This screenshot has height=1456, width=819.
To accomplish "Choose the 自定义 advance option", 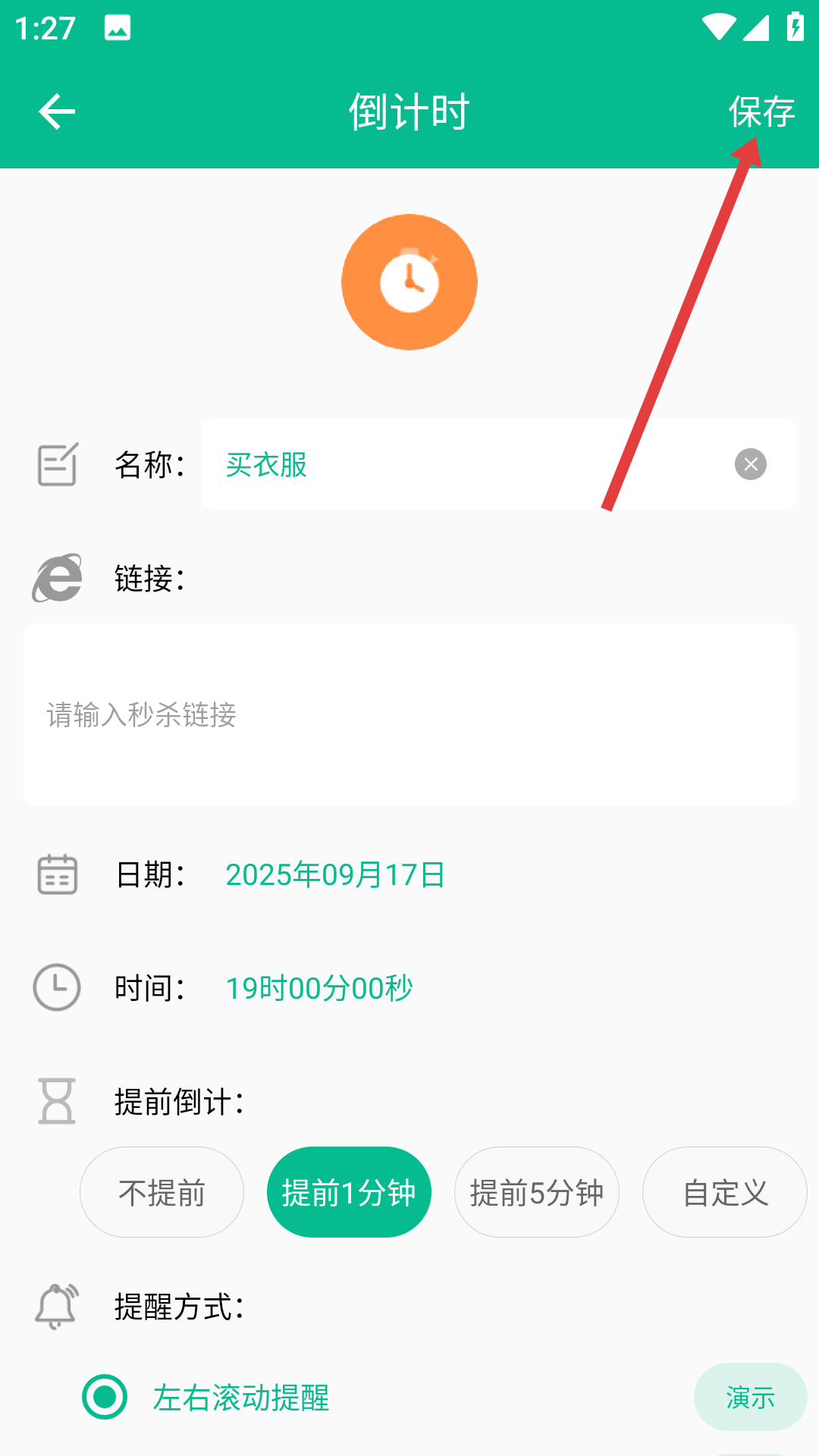I will [x=725, y=1192].
